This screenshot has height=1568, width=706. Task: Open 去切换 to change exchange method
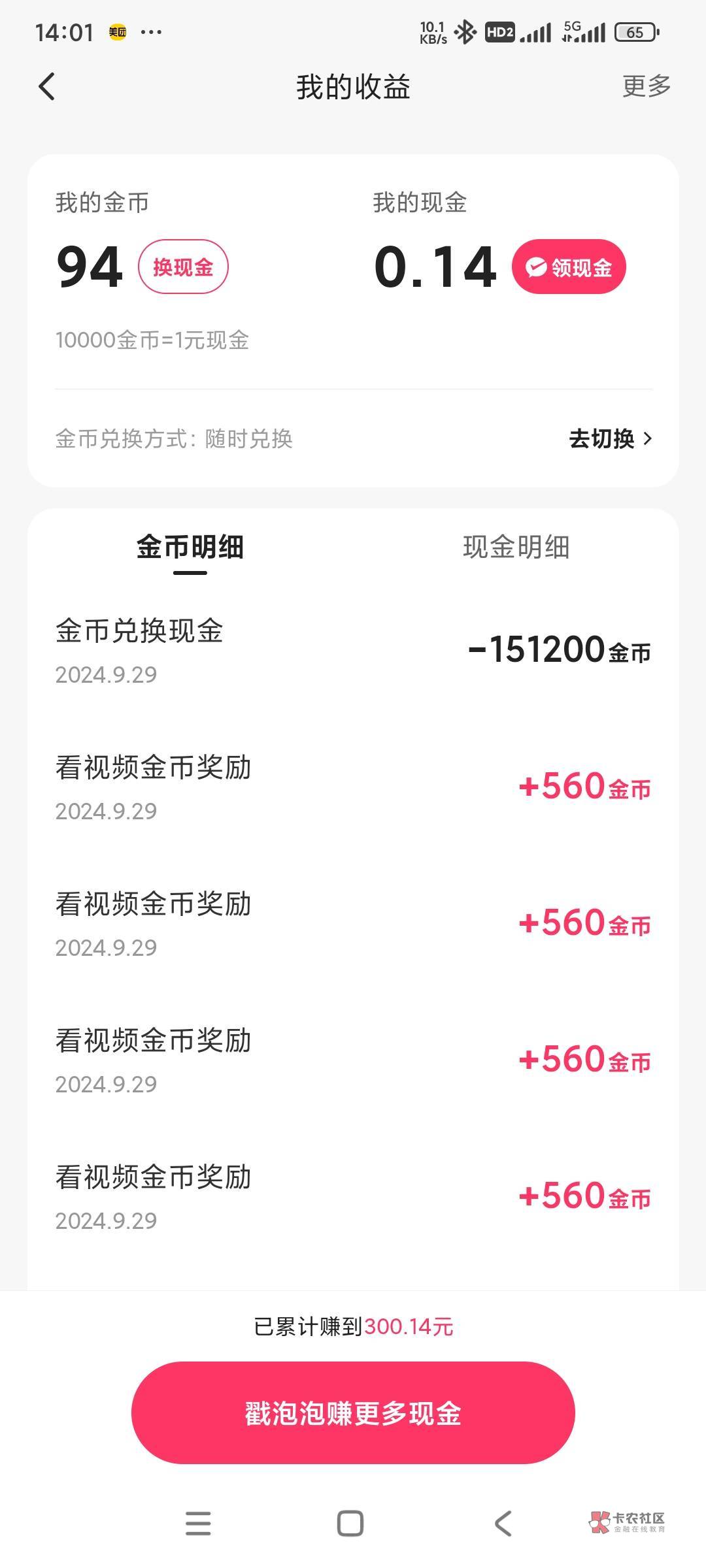click(610, 438)
